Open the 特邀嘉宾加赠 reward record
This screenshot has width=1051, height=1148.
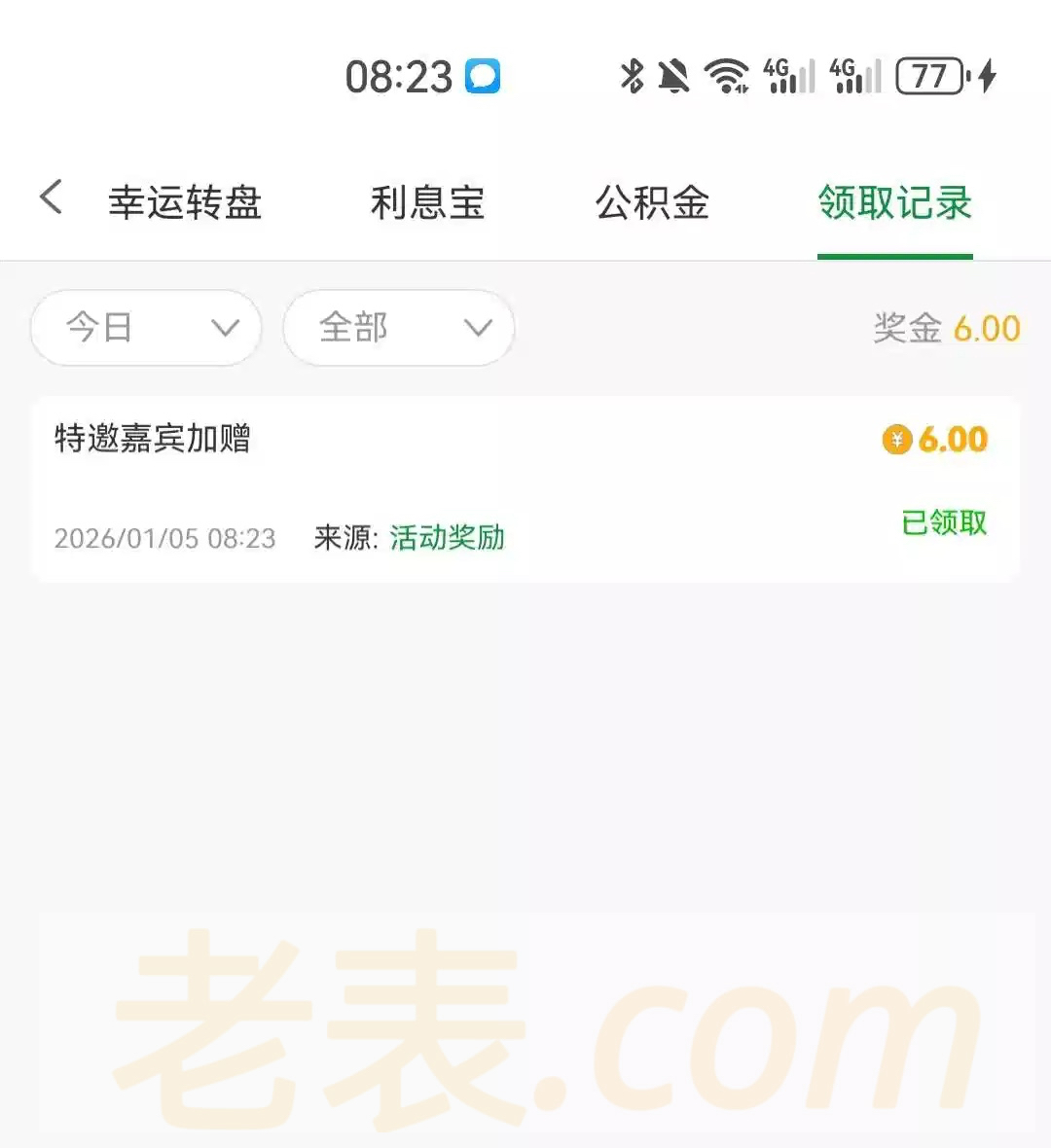[525, 488]
